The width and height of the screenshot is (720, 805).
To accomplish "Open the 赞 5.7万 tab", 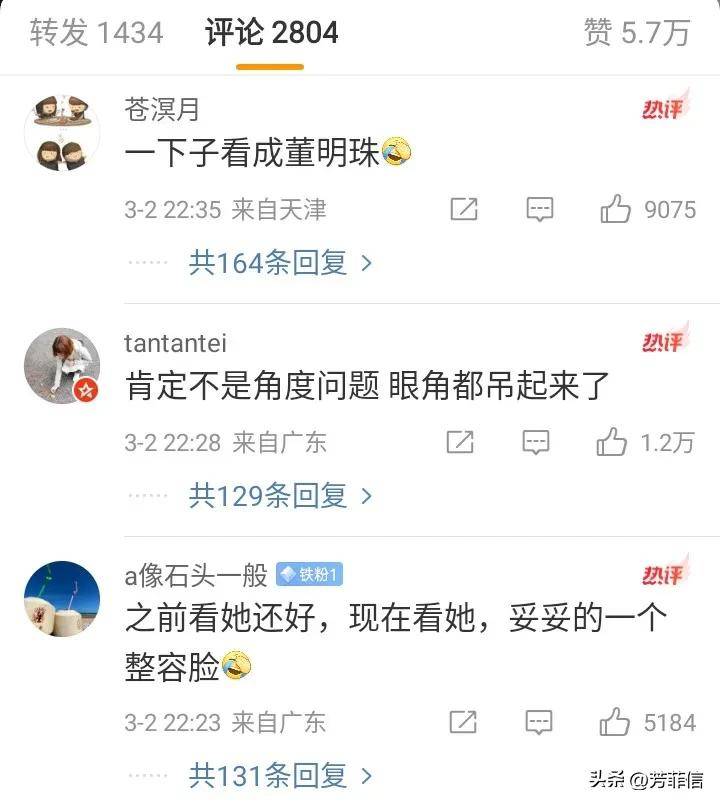I will 637,33.
